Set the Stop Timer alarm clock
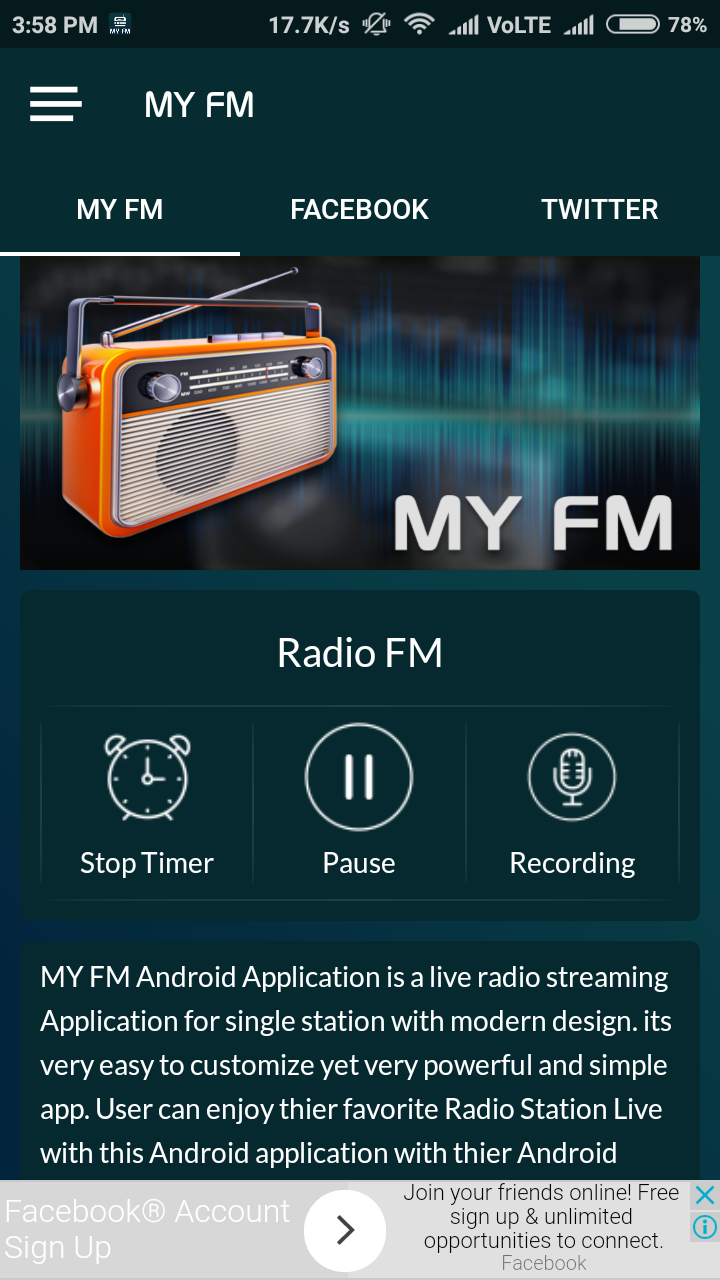The width and height of the screenshot is (720, 1280). (x=147, y=778)
